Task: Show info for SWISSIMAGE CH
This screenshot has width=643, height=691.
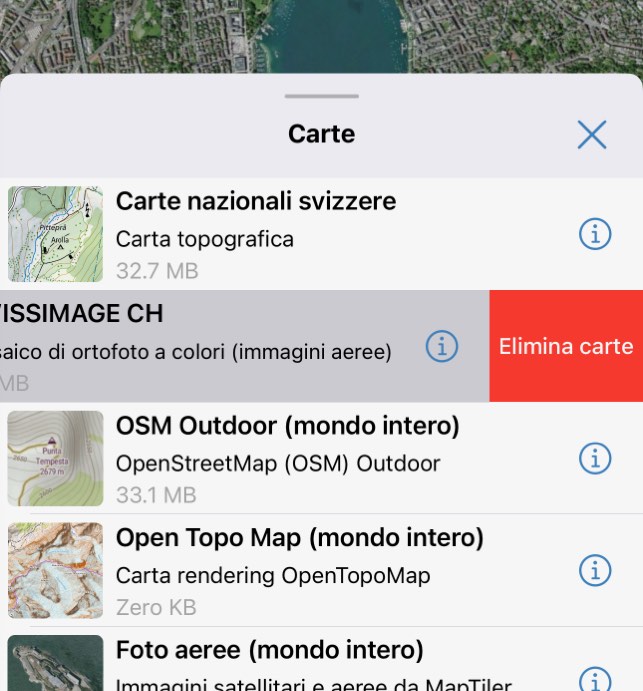Action: click(x=441, y=346)
